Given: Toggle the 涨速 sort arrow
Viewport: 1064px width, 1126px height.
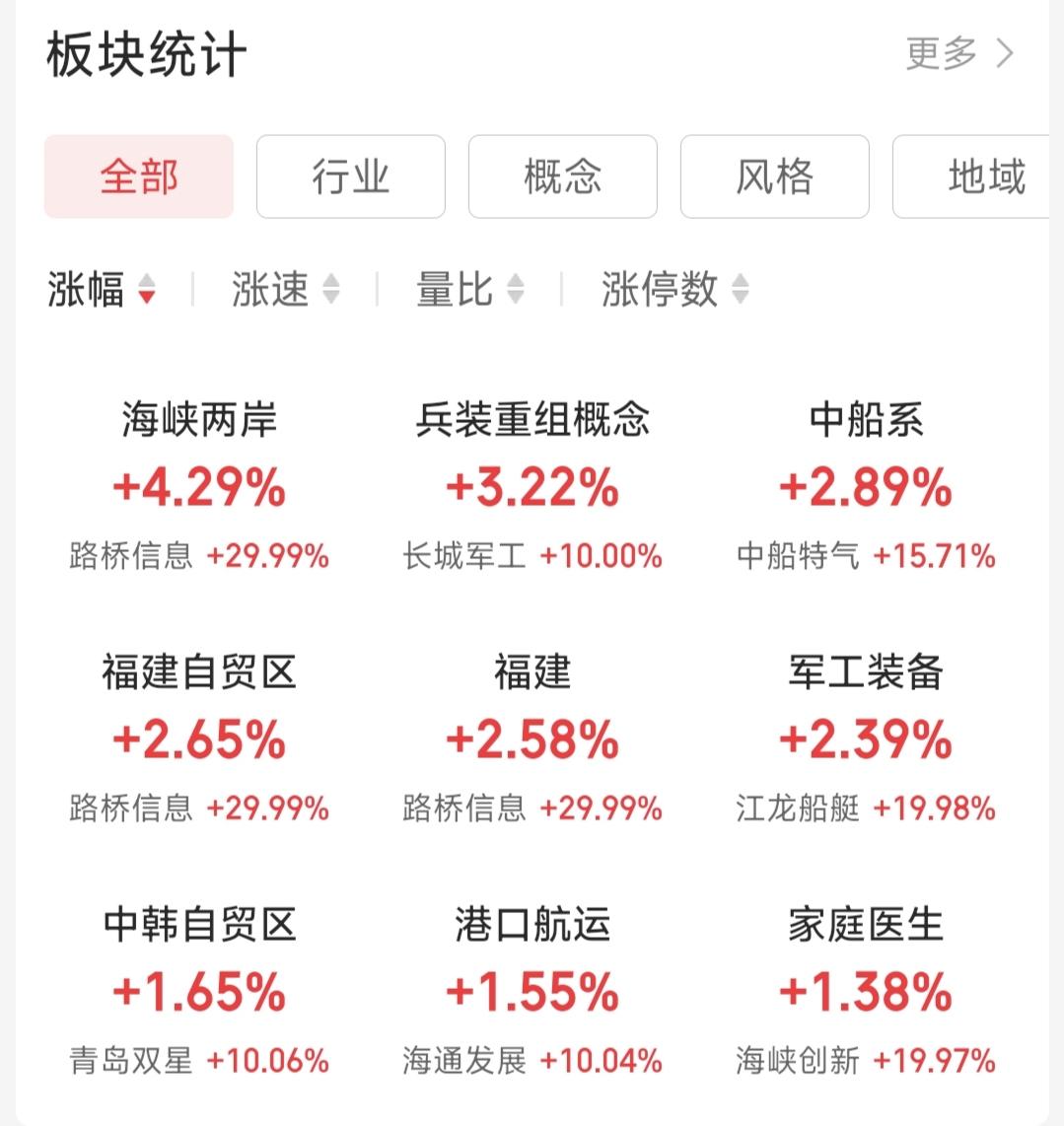Looking at the screenshot, I should (332, 289).
